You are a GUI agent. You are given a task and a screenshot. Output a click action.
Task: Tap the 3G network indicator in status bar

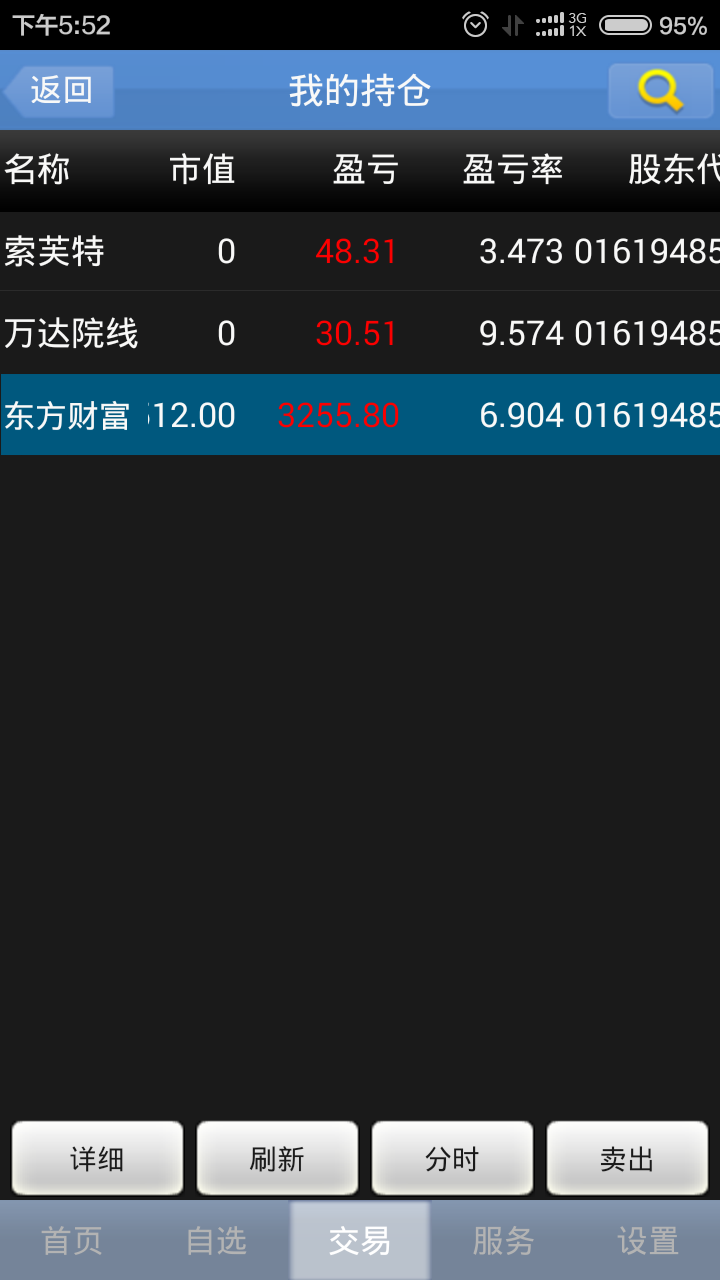tap(577, 25)
